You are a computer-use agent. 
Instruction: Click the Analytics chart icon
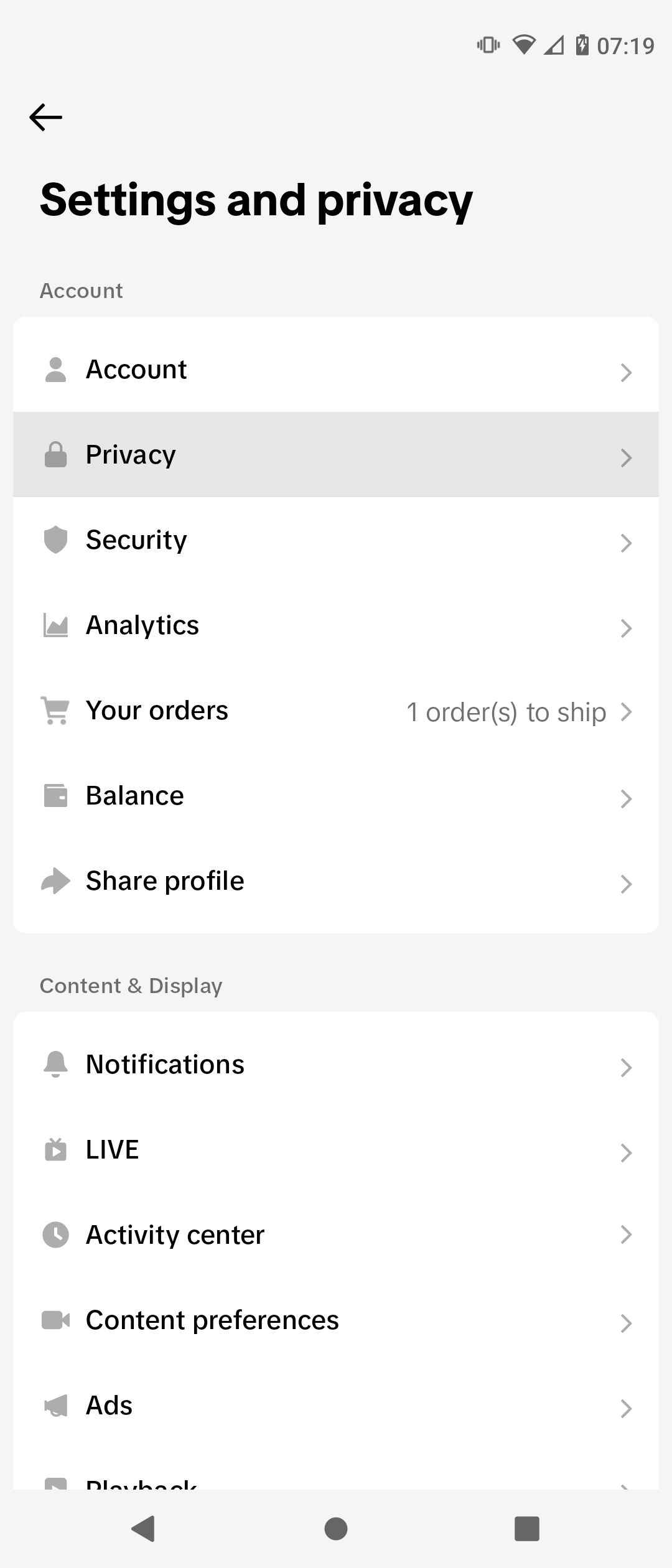55,625
